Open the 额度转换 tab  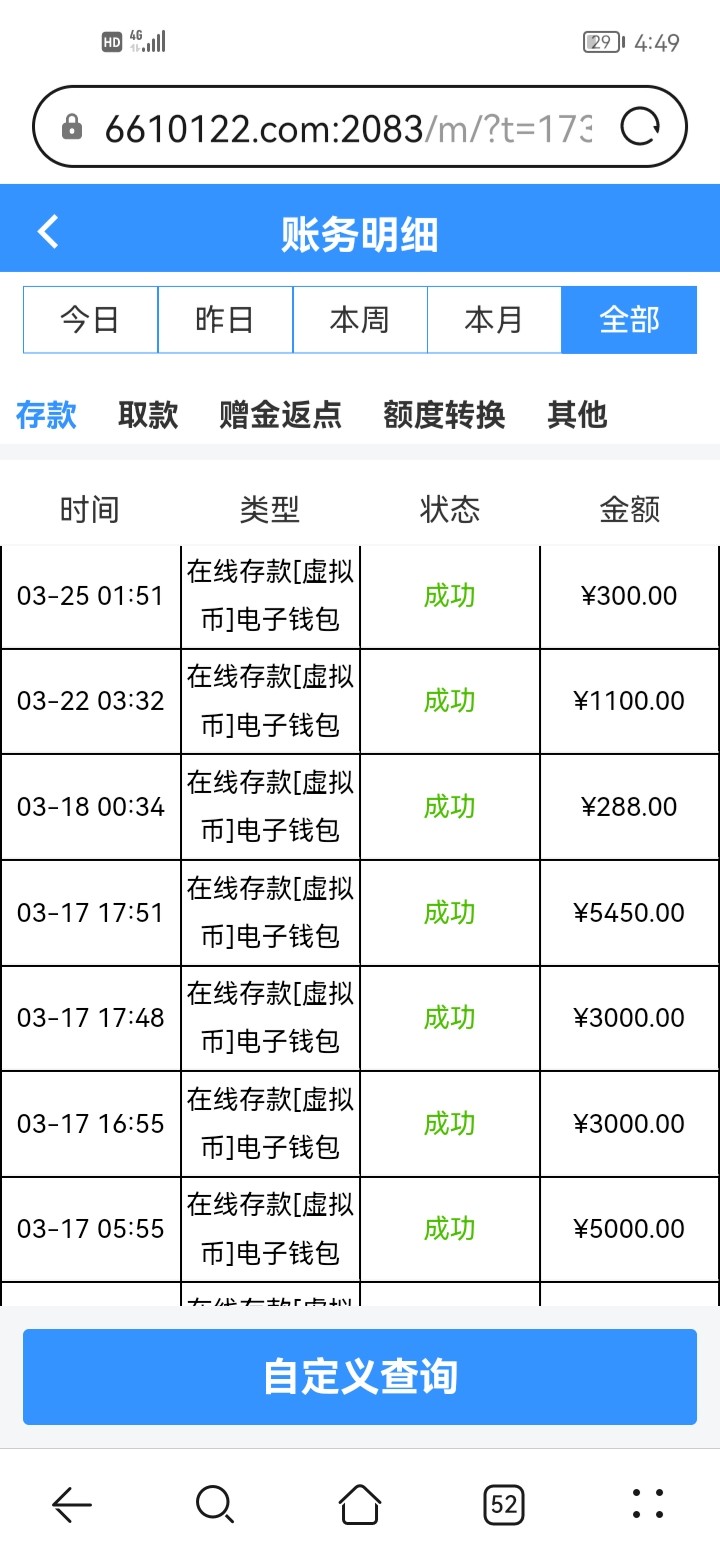(x=444, y=414)
